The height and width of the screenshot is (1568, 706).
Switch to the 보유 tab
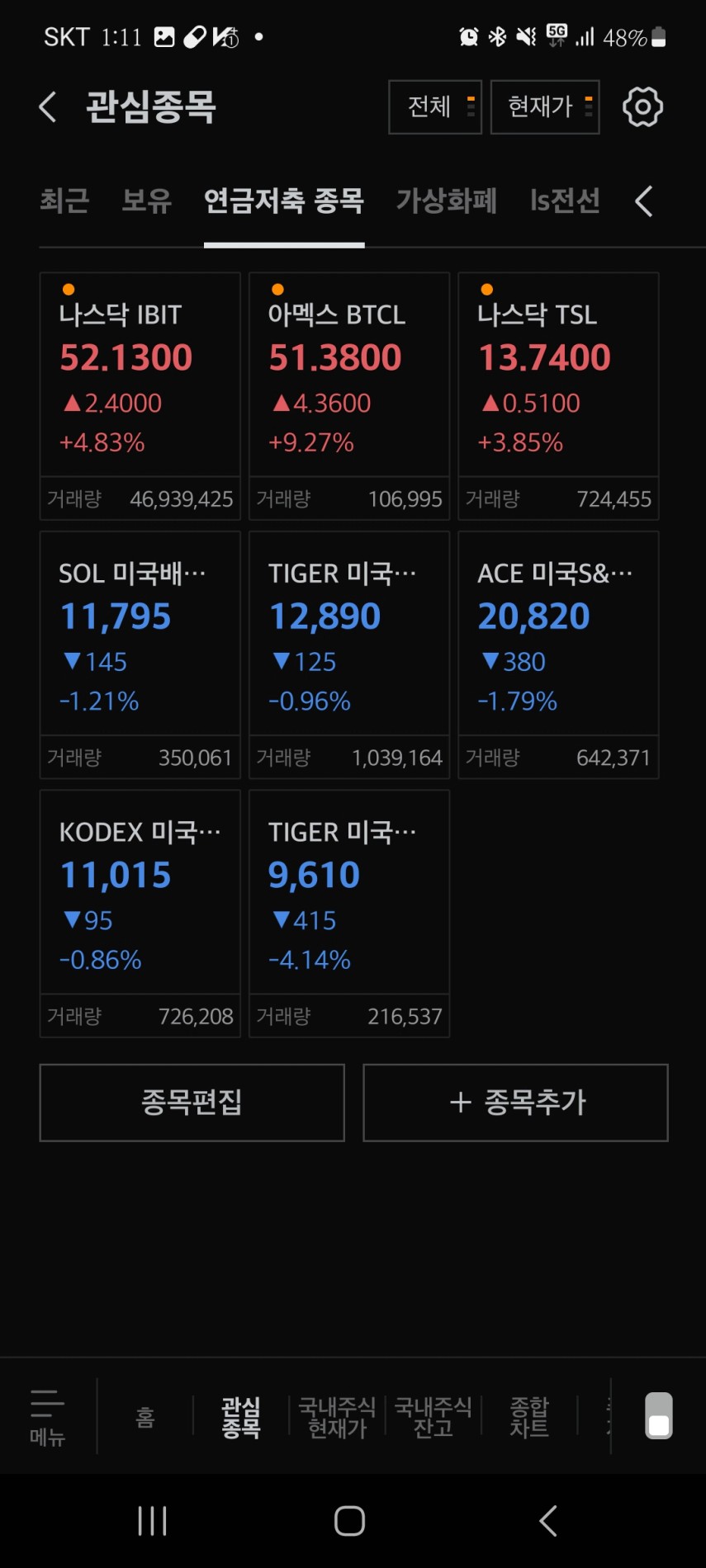coord(147,201)
